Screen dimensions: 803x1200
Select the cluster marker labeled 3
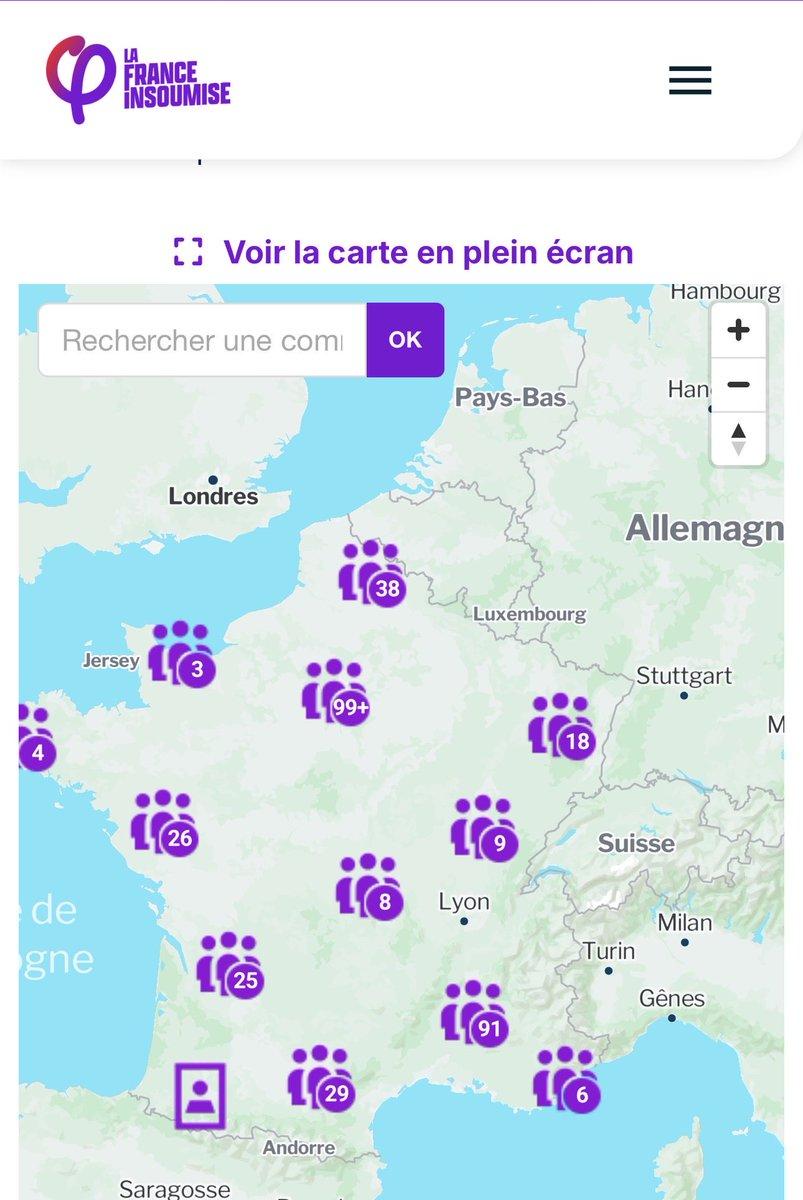coord(181,654)
